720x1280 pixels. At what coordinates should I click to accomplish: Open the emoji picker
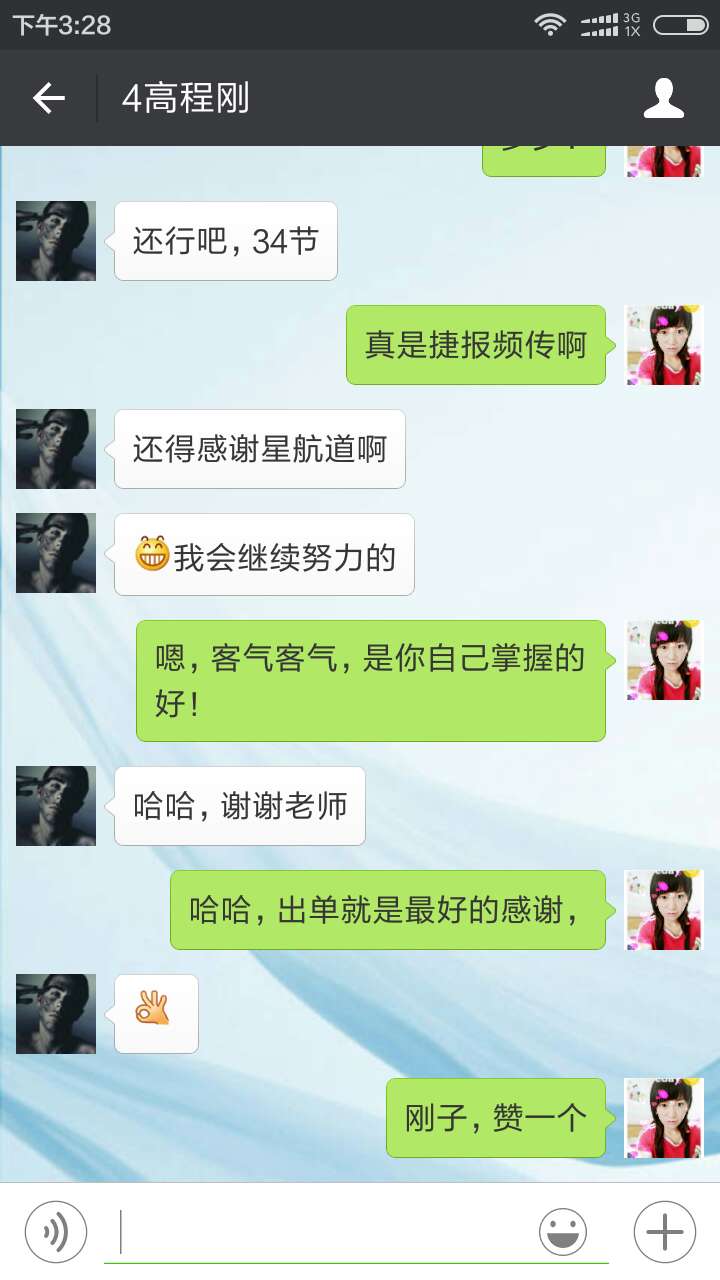click(x=563, y=1232)
